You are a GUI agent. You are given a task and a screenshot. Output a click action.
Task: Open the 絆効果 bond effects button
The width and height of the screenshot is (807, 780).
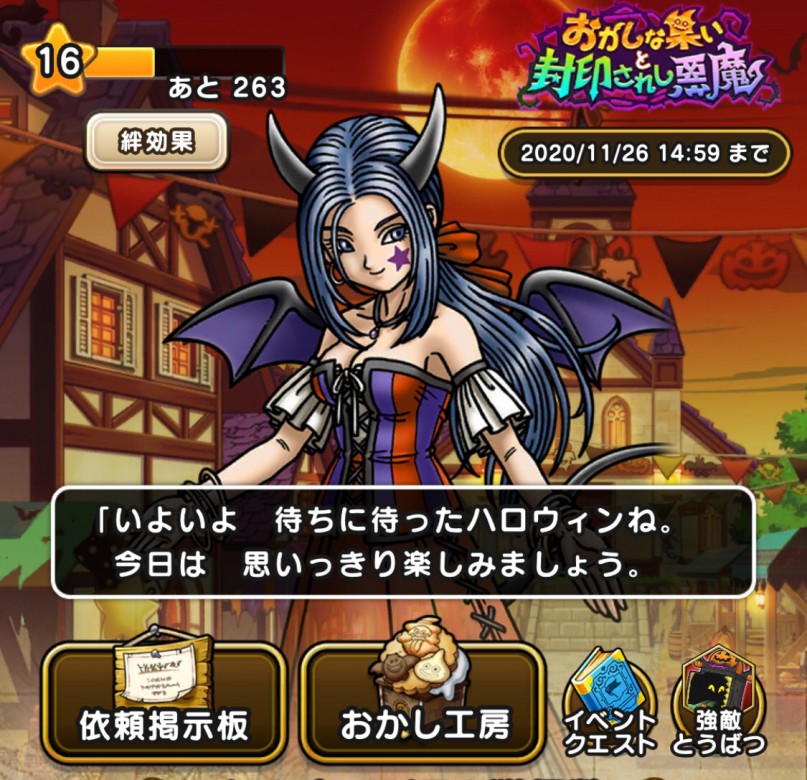click(x=155, y=141)
